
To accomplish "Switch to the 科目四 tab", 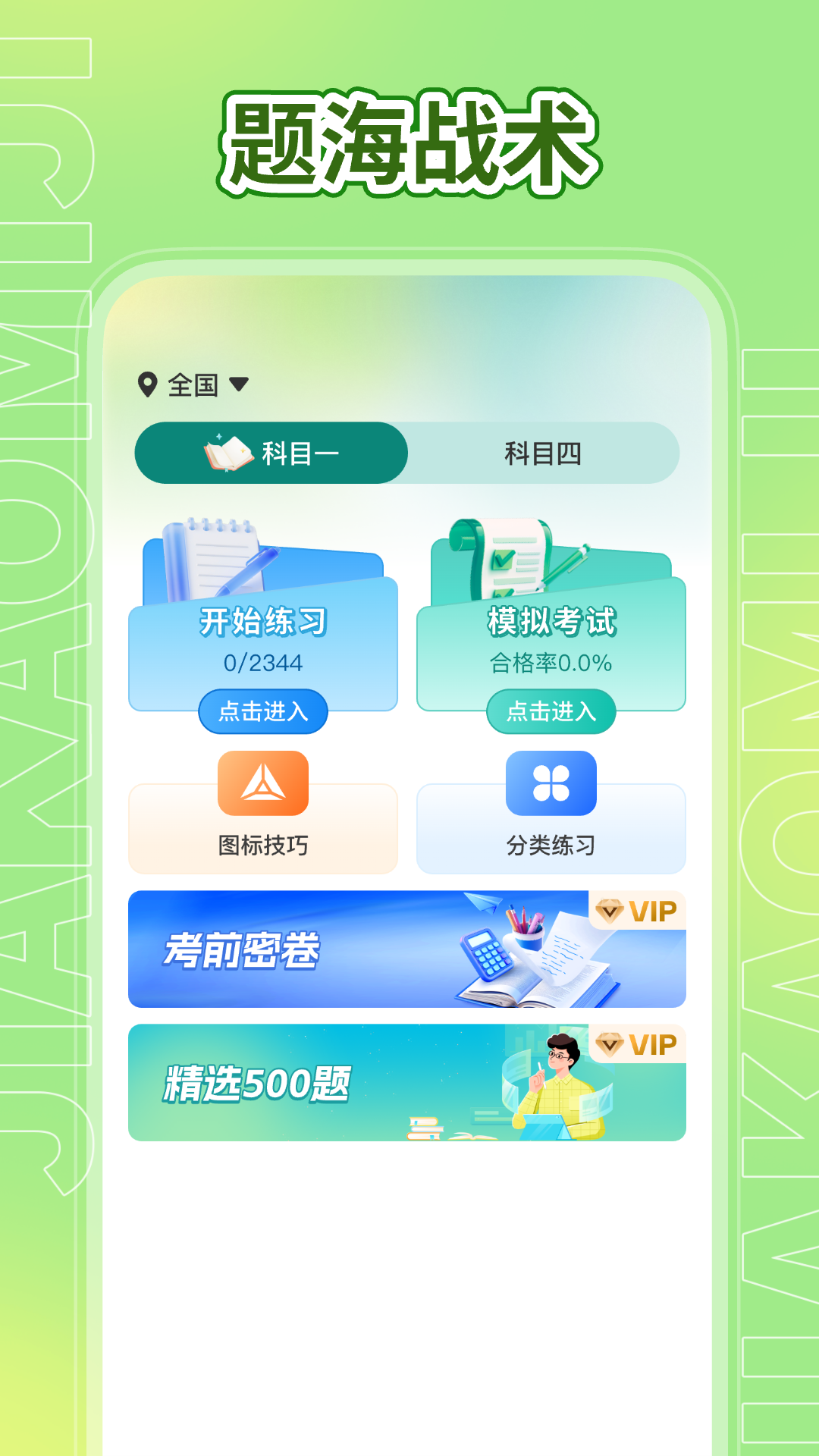I will pyautogui.click(x=544, y=453).
